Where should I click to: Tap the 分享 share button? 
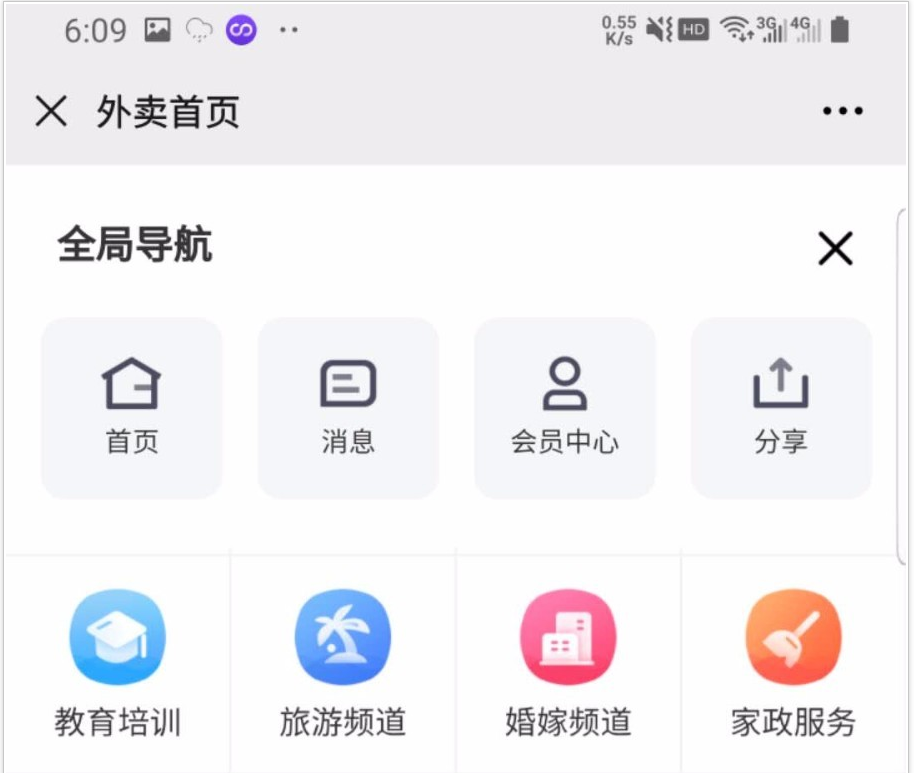(781, 407)
